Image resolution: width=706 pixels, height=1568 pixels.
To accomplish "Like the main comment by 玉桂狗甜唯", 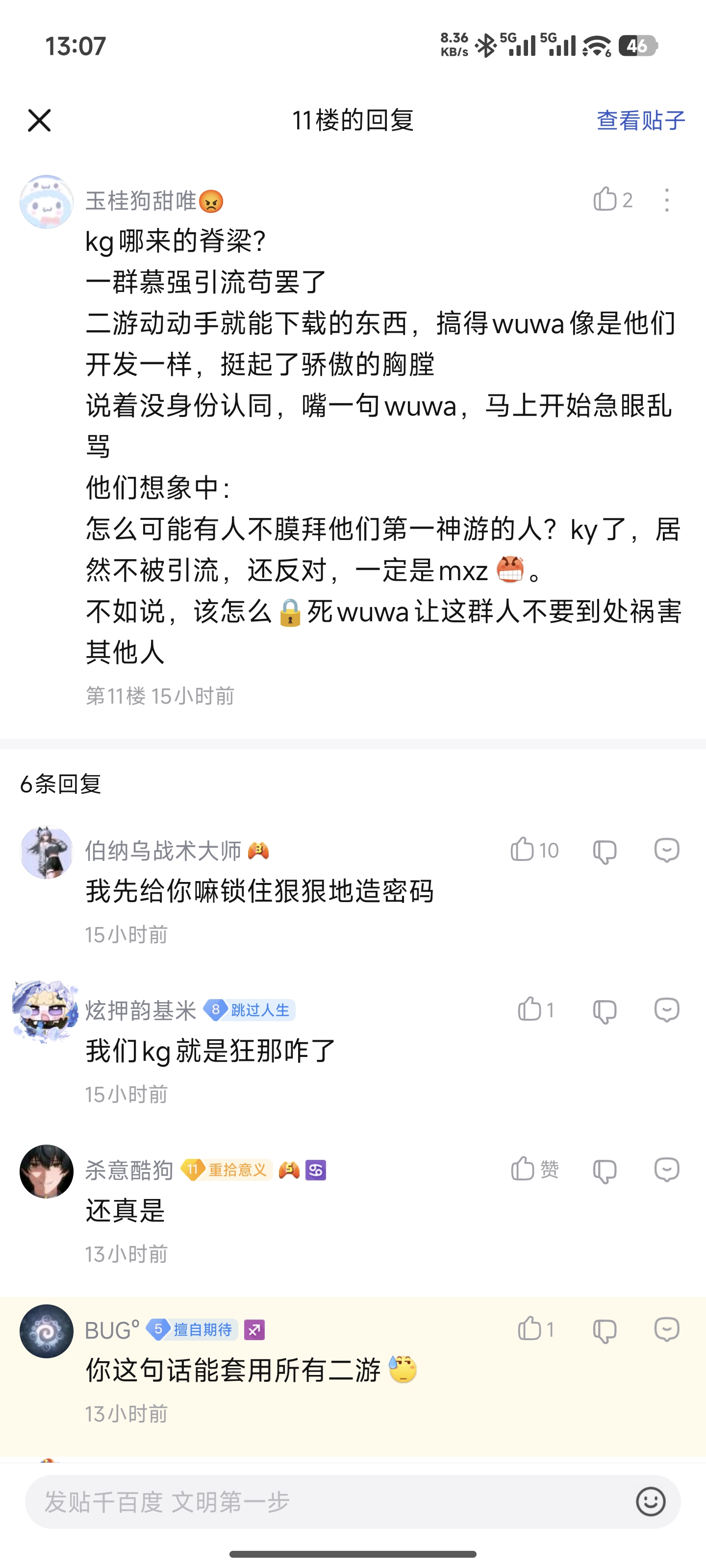I will 612,199.
